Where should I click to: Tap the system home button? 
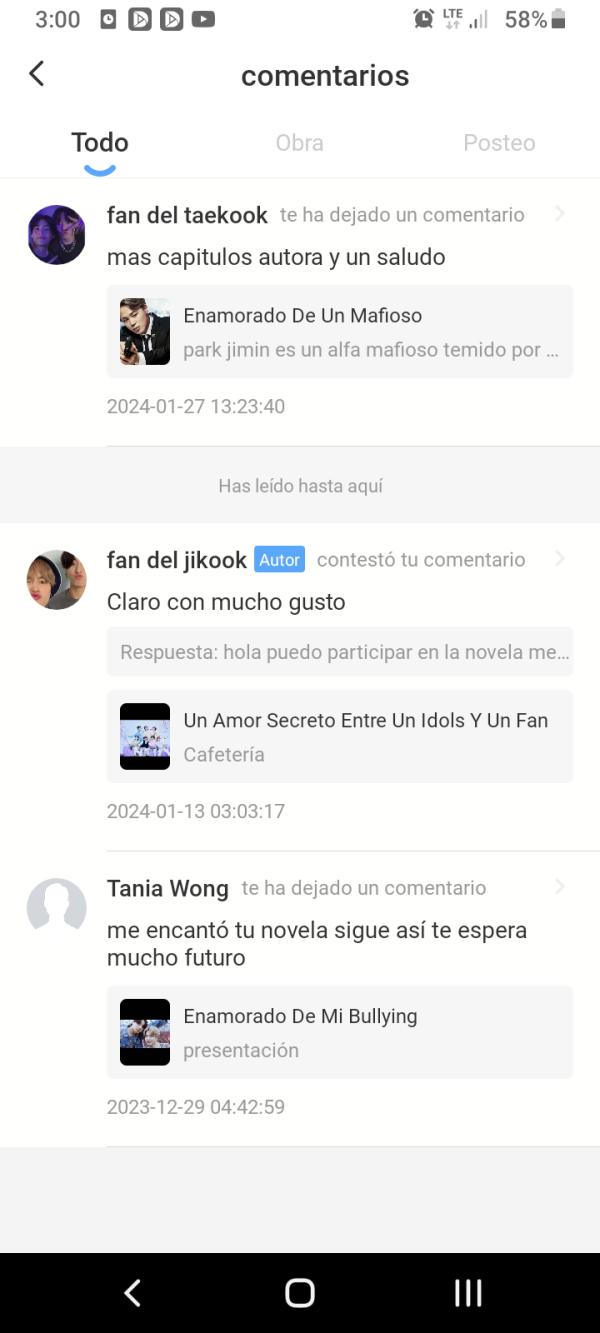(x=300, y=1293)
